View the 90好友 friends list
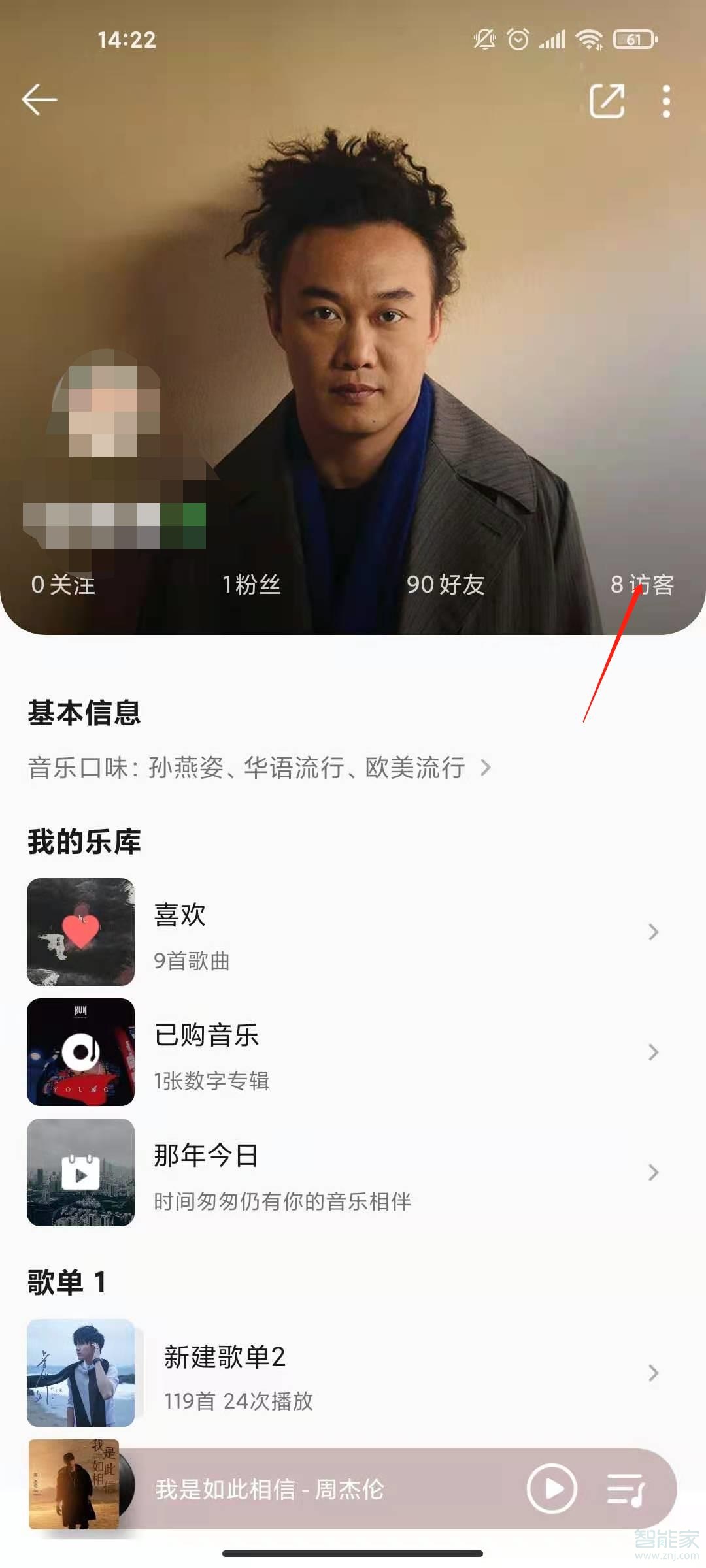This screenshot has height=1568, width=706. pyautogui.click(x=445, y=586)
